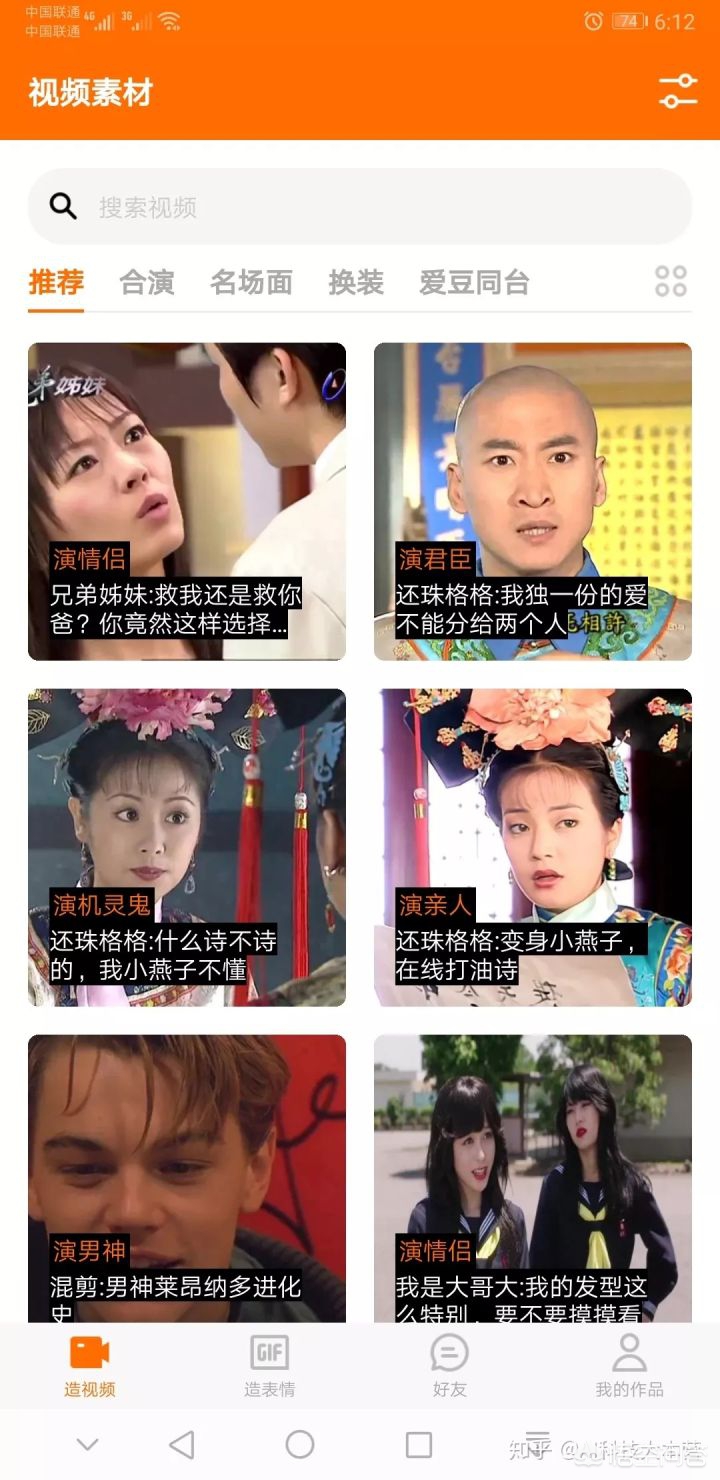Go to the 造表情 GIF tab
Viewport: 720px width, 1480px height.
point(269,1365)
